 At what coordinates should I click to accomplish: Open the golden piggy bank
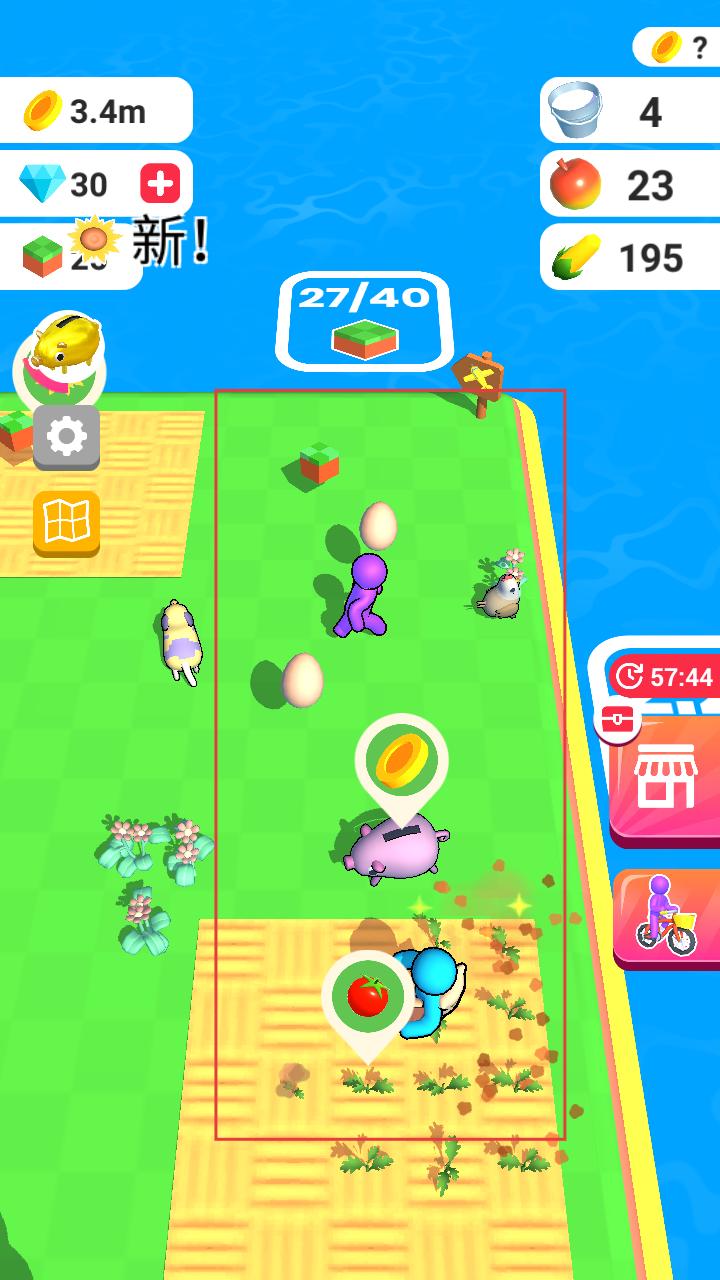pyautogui.click(x=63, y=343)
